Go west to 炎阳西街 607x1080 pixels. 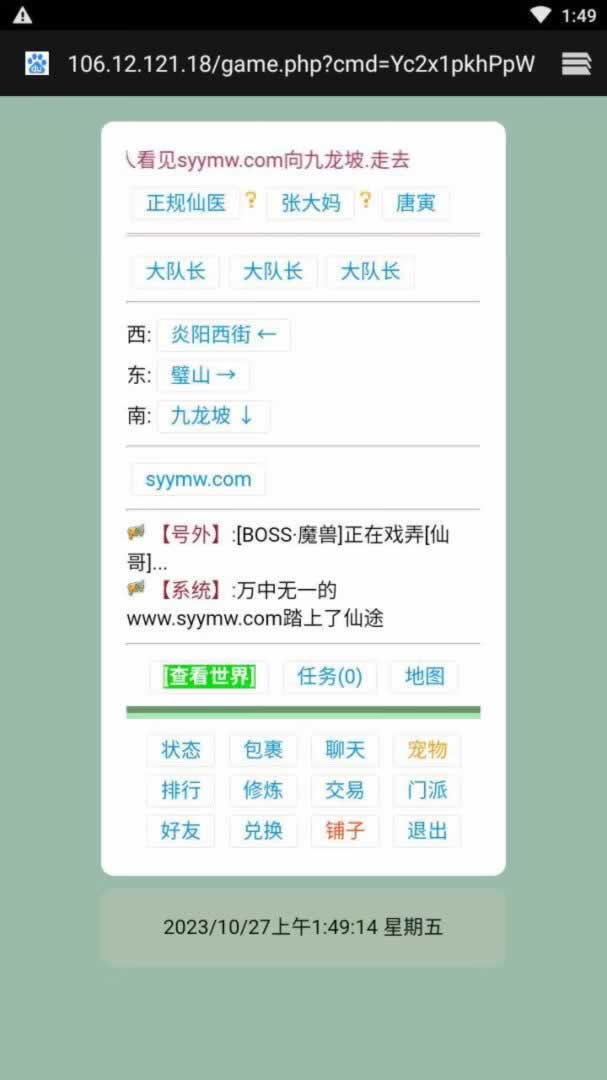223,334
